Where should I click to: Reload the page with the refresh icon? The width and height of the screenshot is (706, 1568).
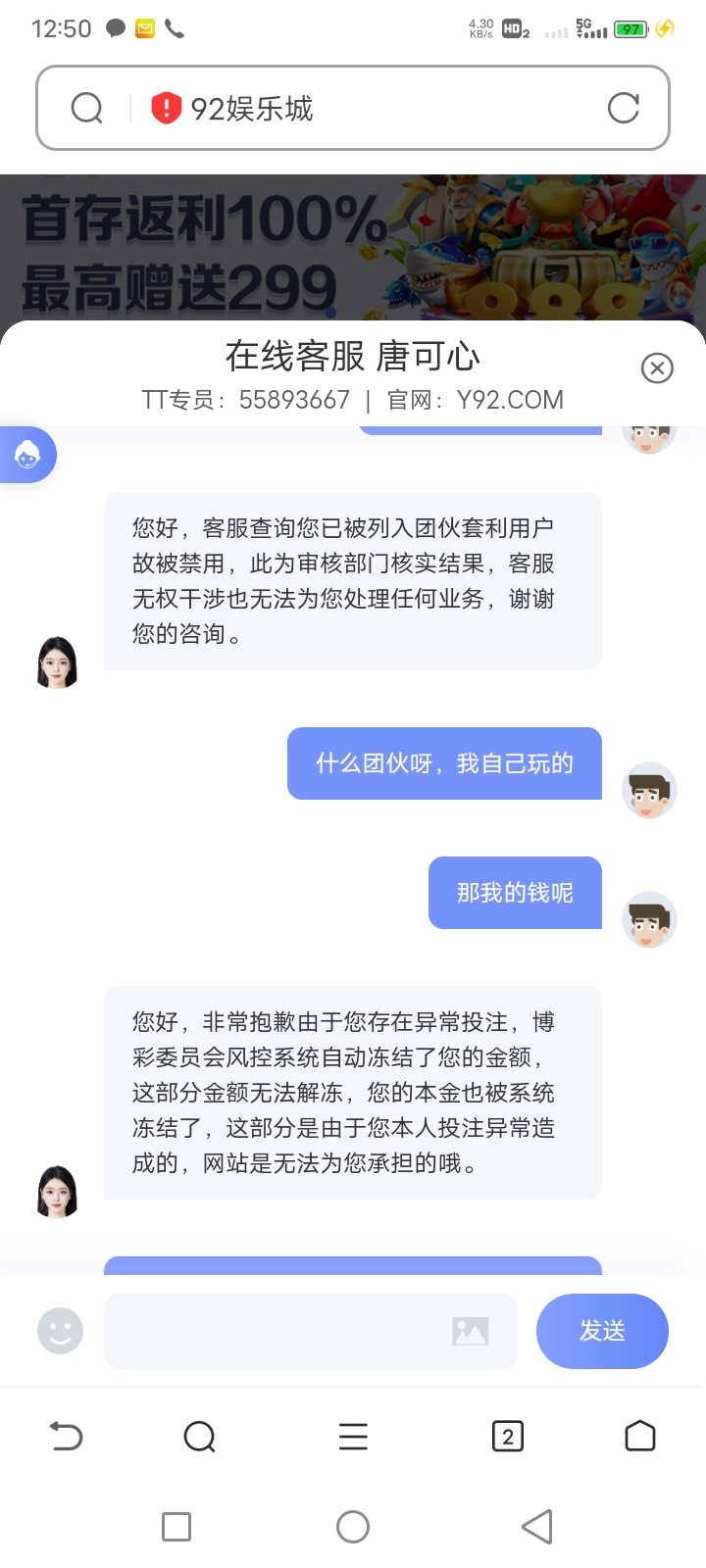click(x=623, y=108)
